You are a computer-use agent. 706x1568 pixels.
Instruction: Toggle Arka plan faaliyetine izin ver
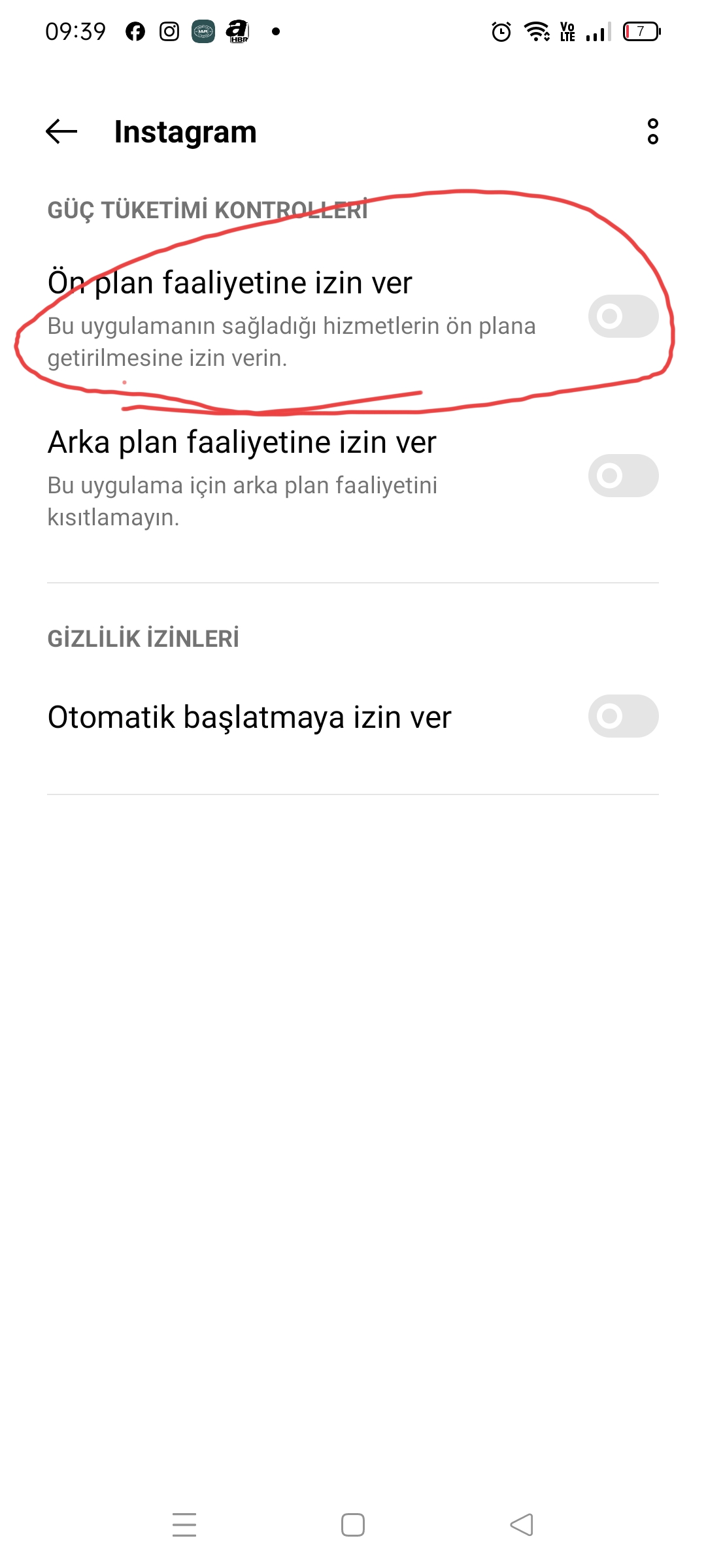623,476
